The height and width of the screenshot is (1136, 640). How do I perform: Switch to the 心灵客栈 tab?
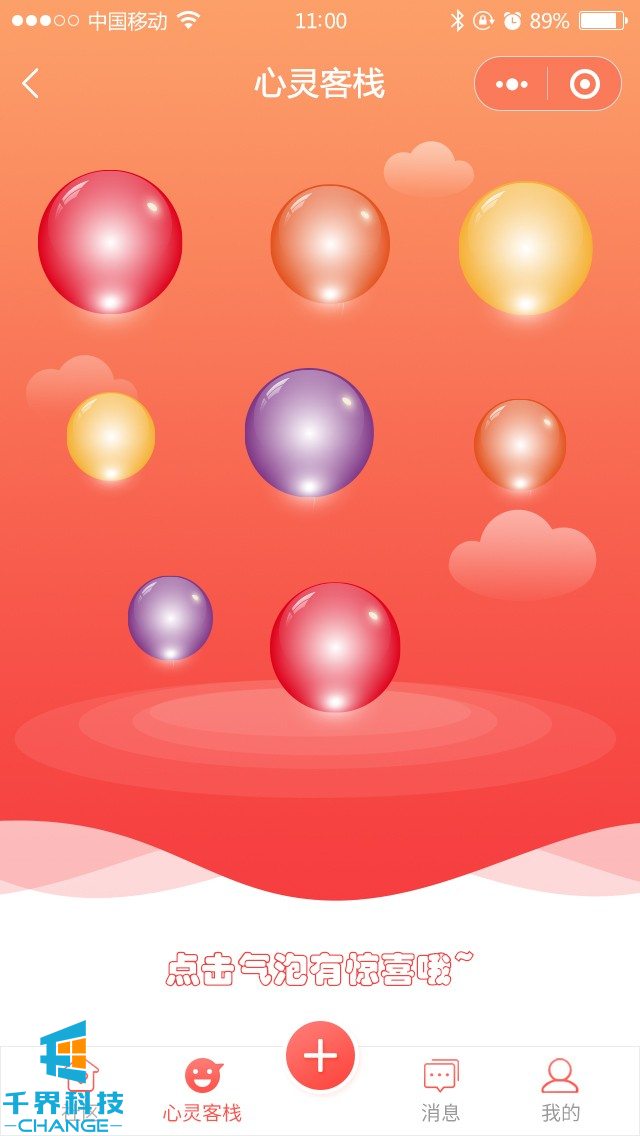click(x=203, y=1090)
